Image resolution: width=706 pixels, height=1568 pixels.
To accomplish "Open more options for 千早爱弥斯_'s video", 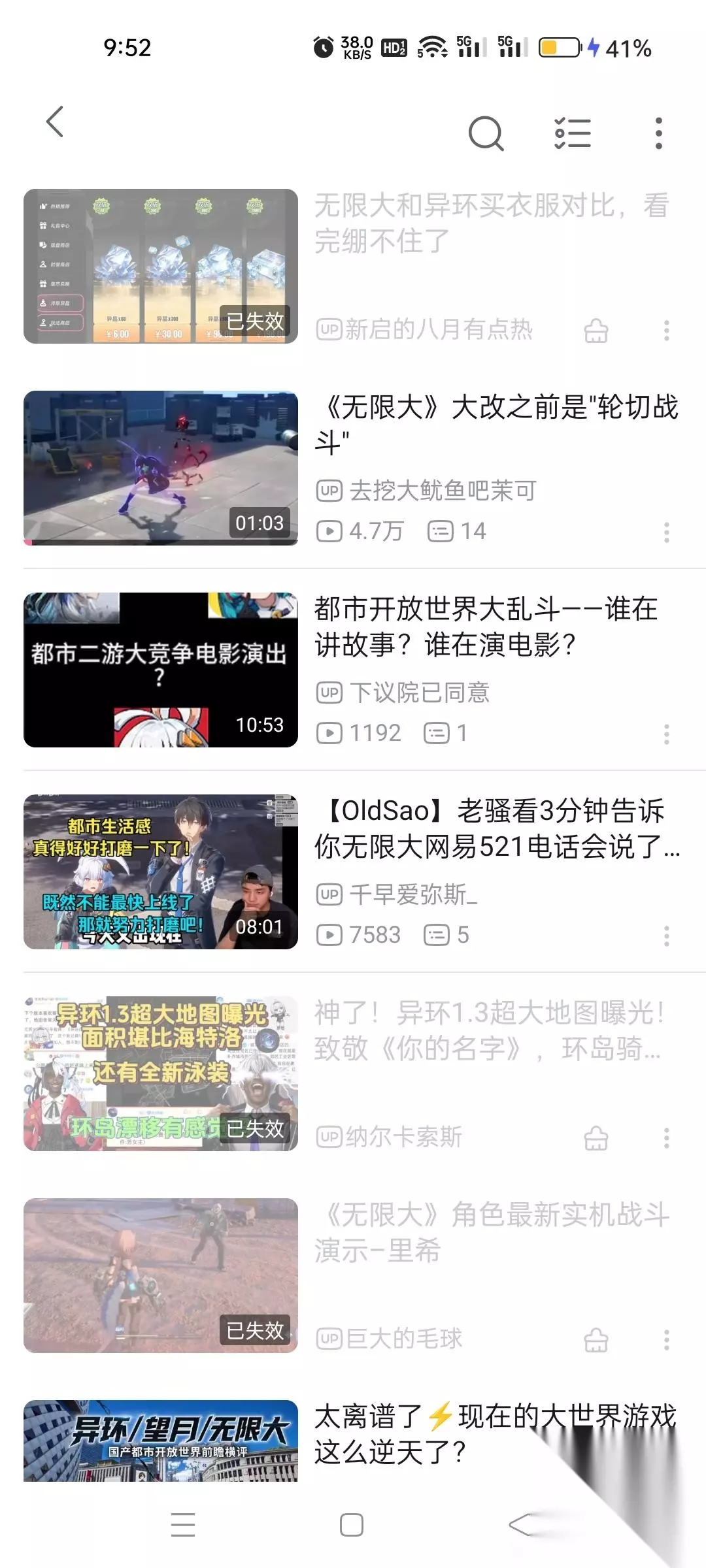I will point(667,936).
